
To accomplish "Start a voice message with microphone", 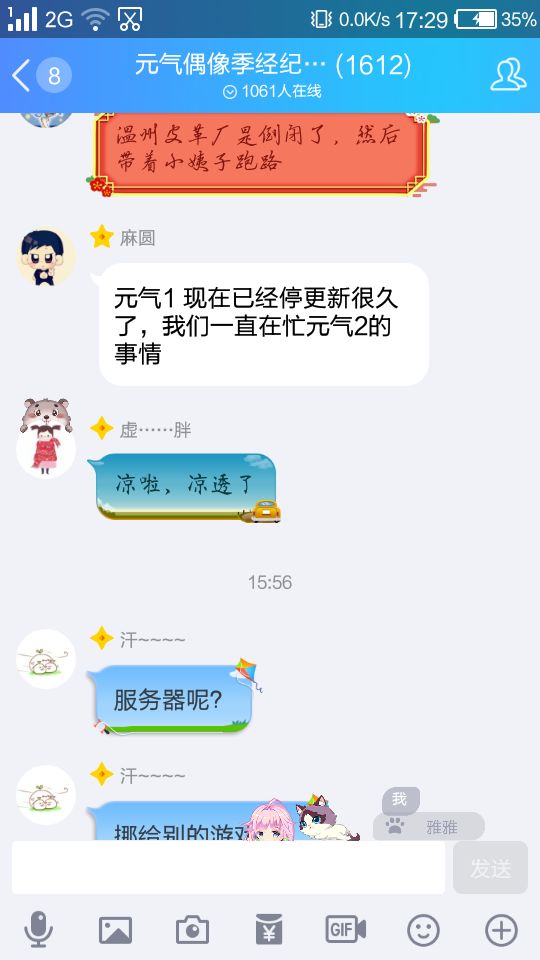I will (x=39, y=929).
